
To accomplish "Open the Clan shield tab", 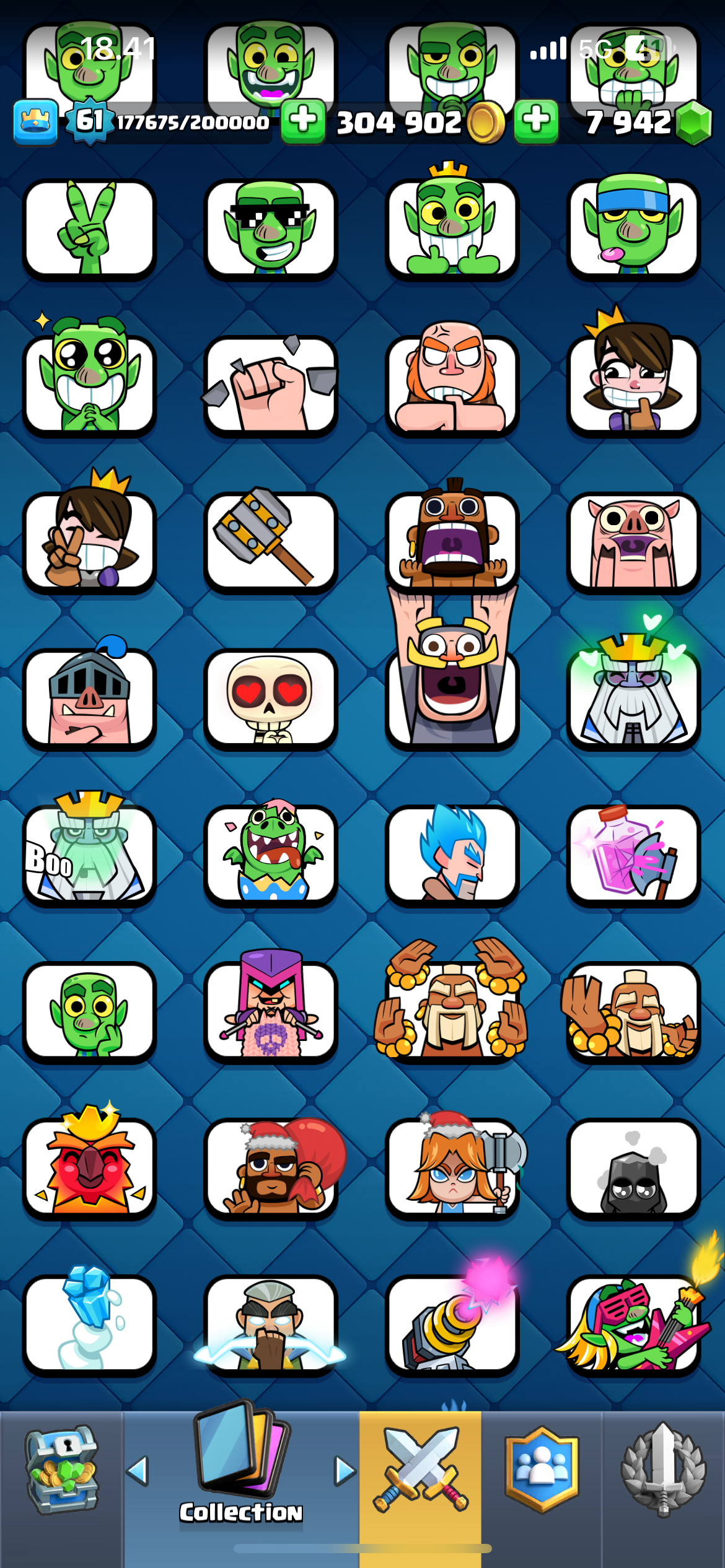I will [542, 1470].
